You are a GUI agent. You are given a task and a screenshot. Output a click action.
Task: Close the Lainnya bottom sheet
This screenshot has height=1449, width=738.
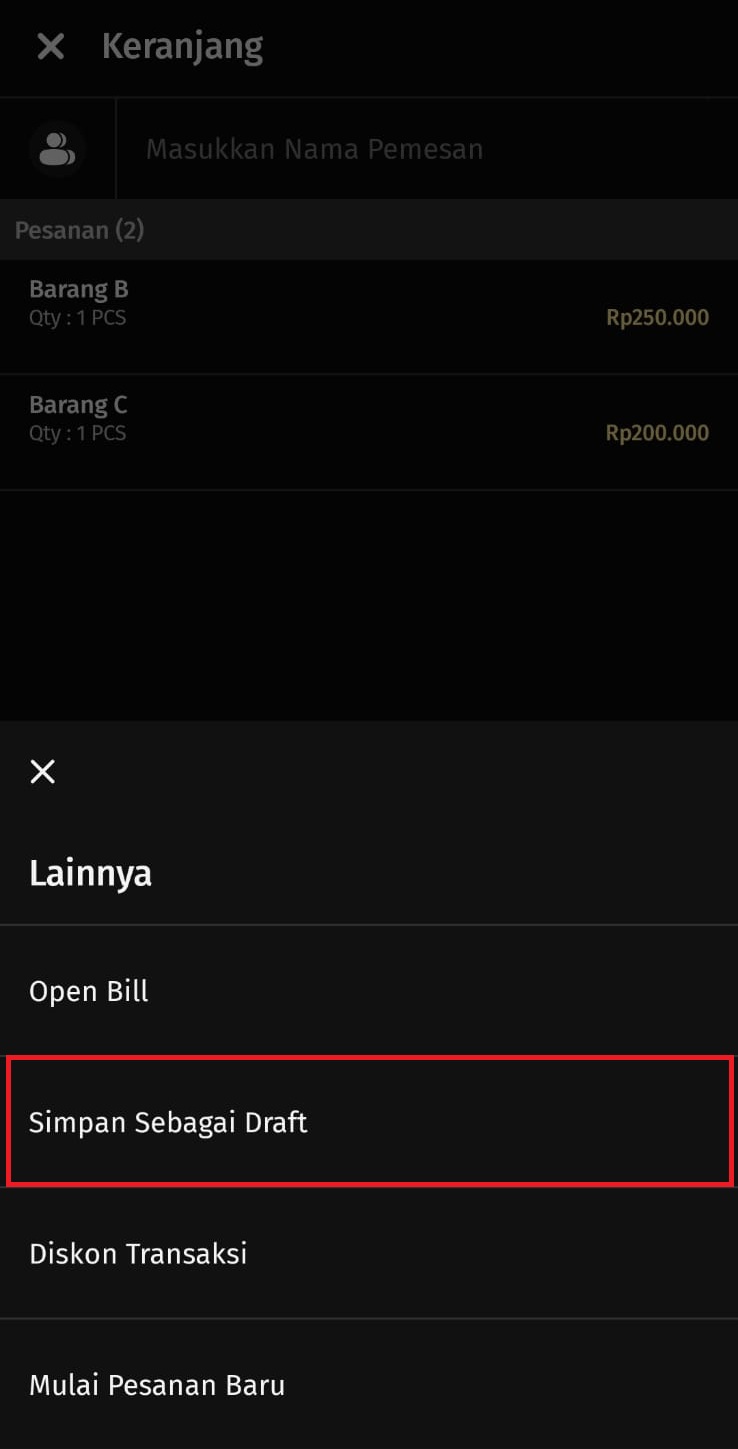point(43,771)
